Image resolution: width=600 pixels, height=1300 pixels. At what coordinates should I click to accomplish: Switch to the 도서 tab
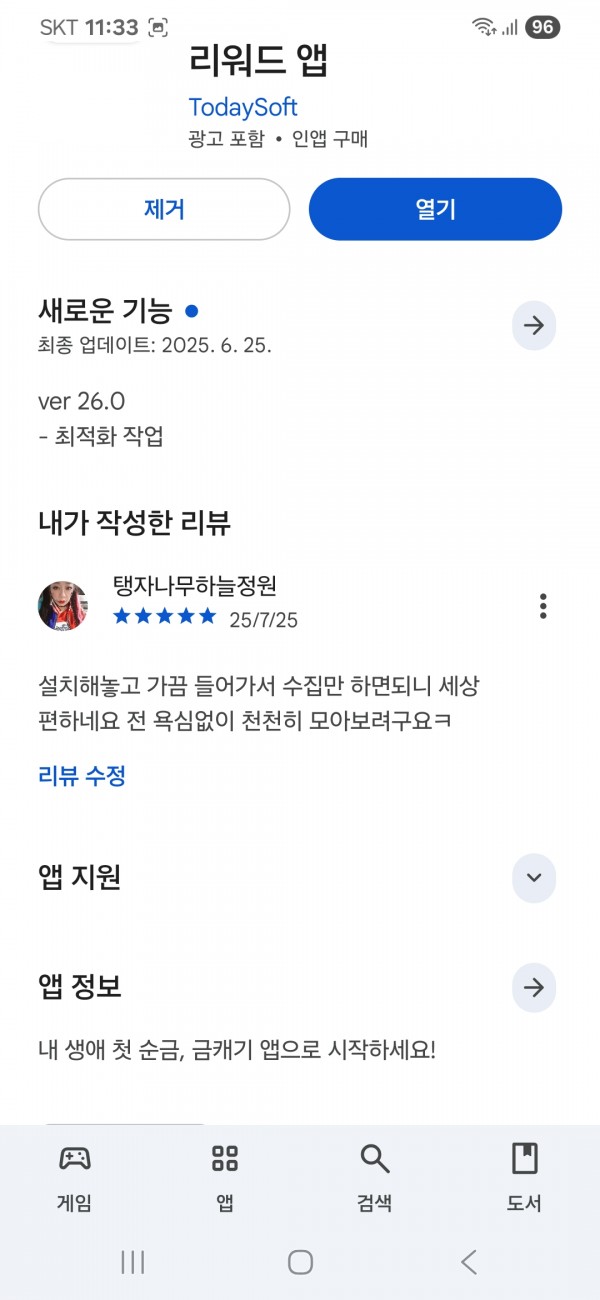click(524, 1178)
